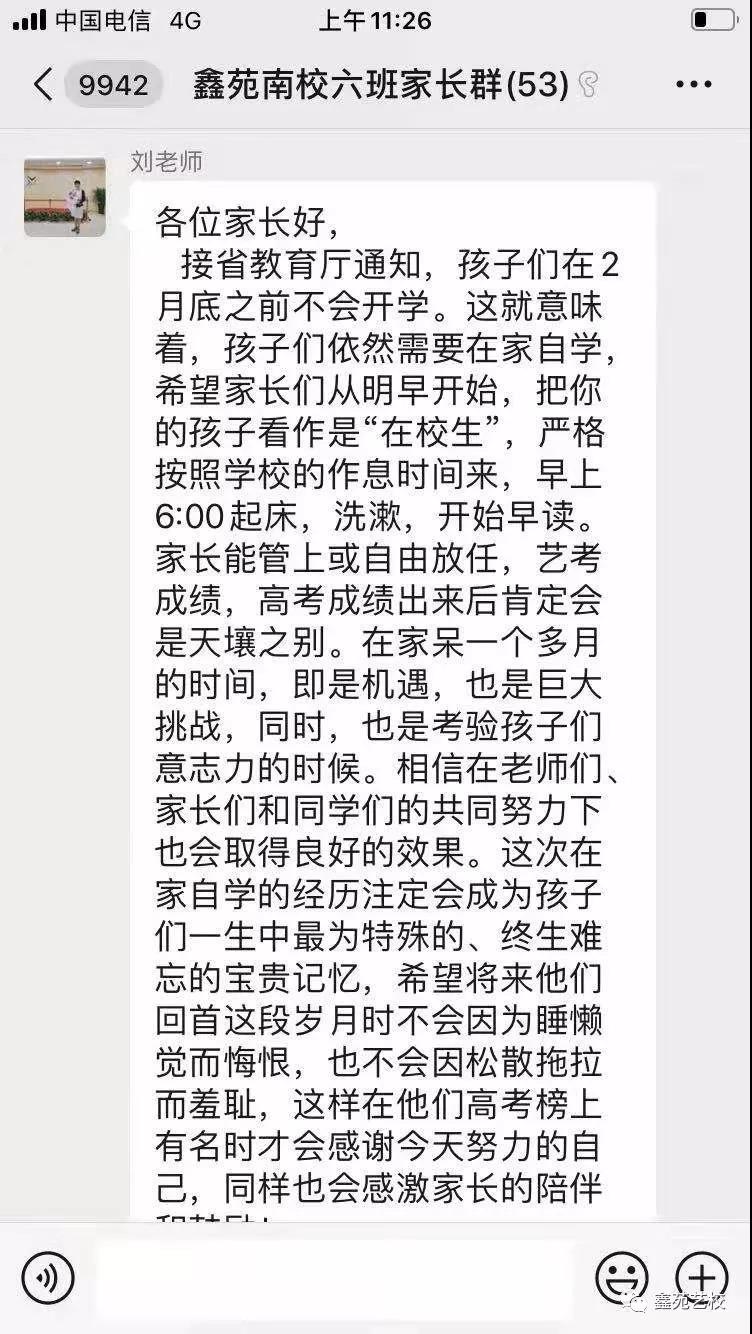The width and height of the screenshot is (752, 1334).
Task: Open the plus attachments menu
Action: [701, 1277]
